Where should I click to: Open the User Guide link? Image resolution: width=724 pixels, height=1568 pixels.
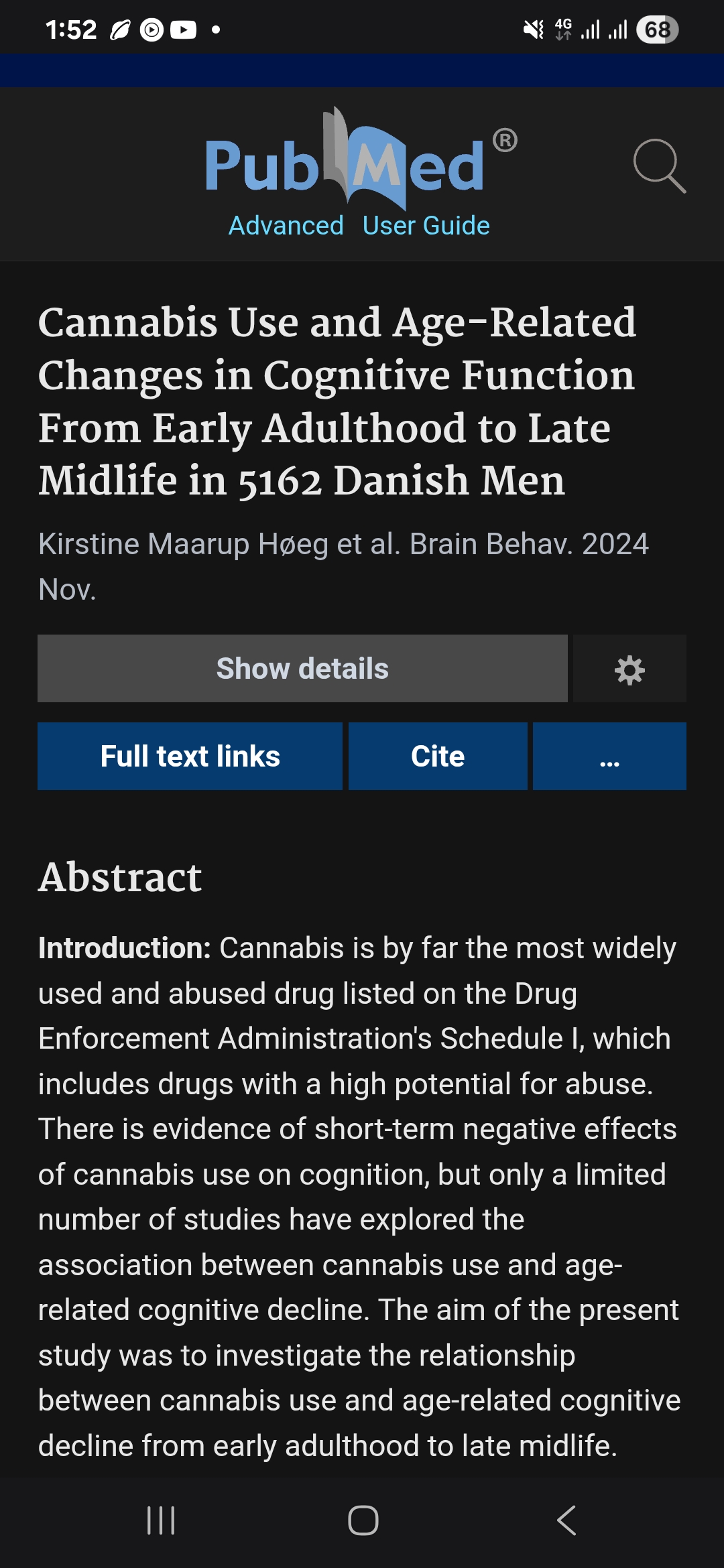click(426, 226)
